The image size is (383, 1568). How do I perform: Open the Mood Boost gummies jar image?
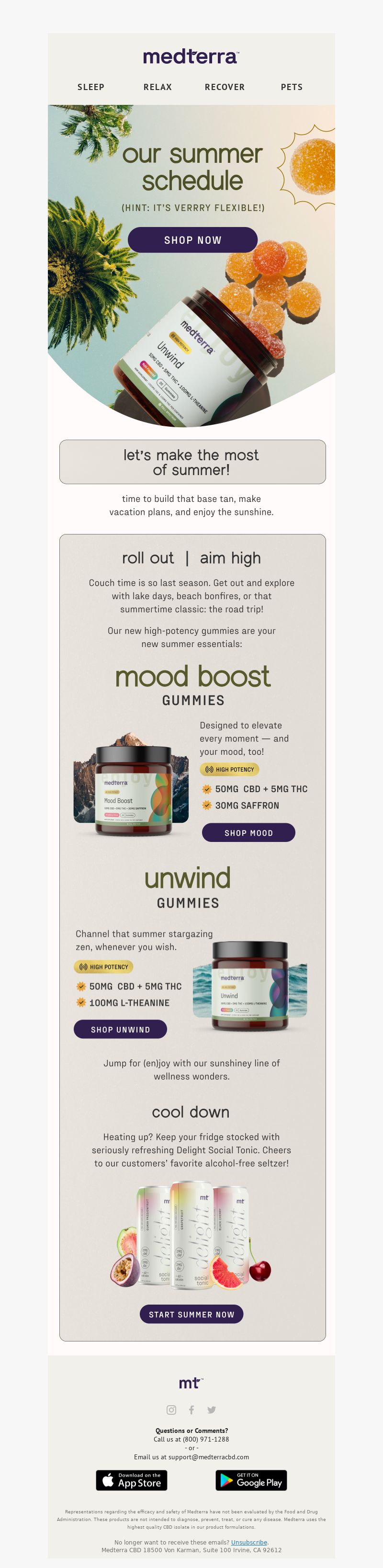(x=131, y=785)
